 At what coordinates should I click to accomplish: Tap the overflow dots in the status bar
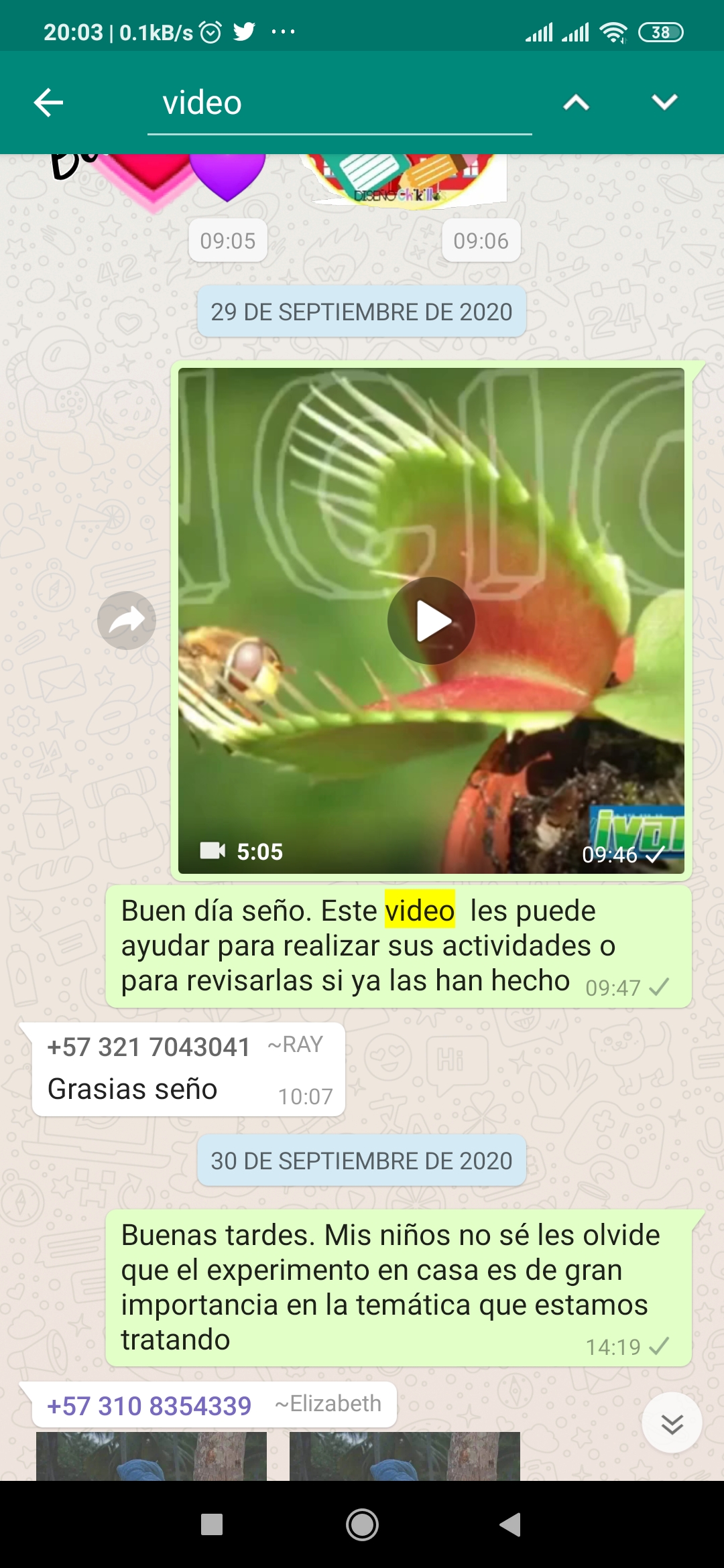(284, 30)
